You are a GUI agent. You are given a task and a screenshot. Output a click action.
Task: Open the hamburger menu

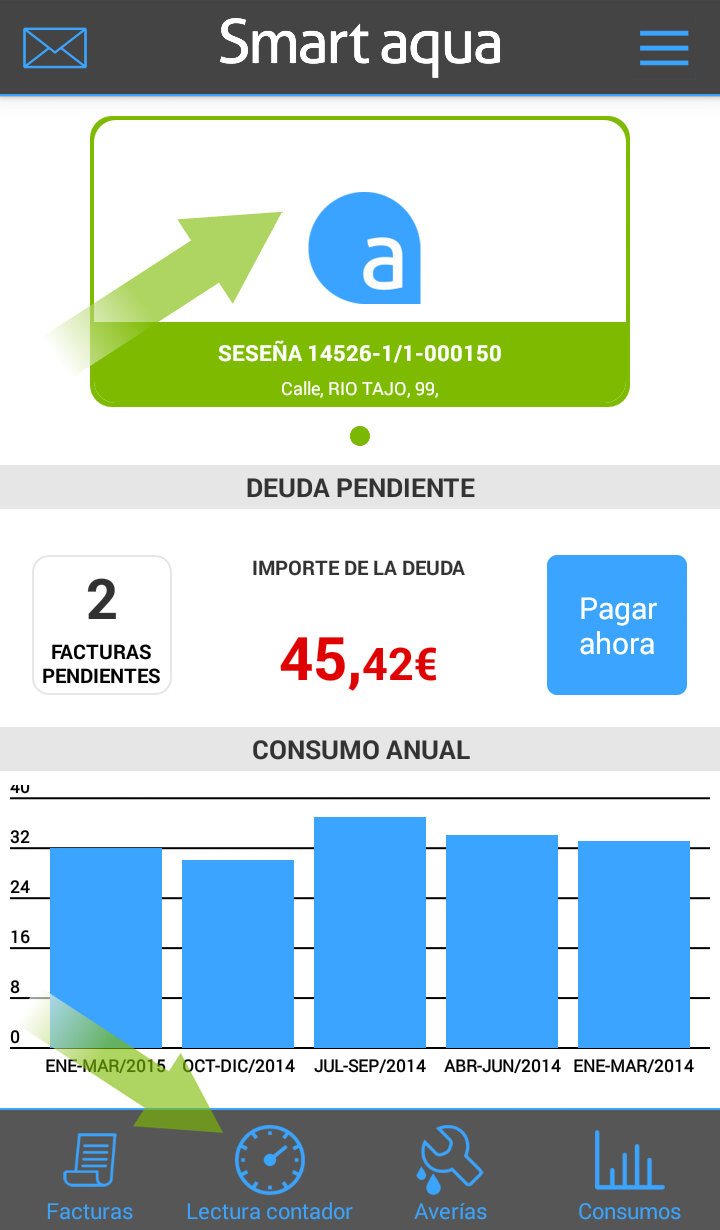[664, 47]
